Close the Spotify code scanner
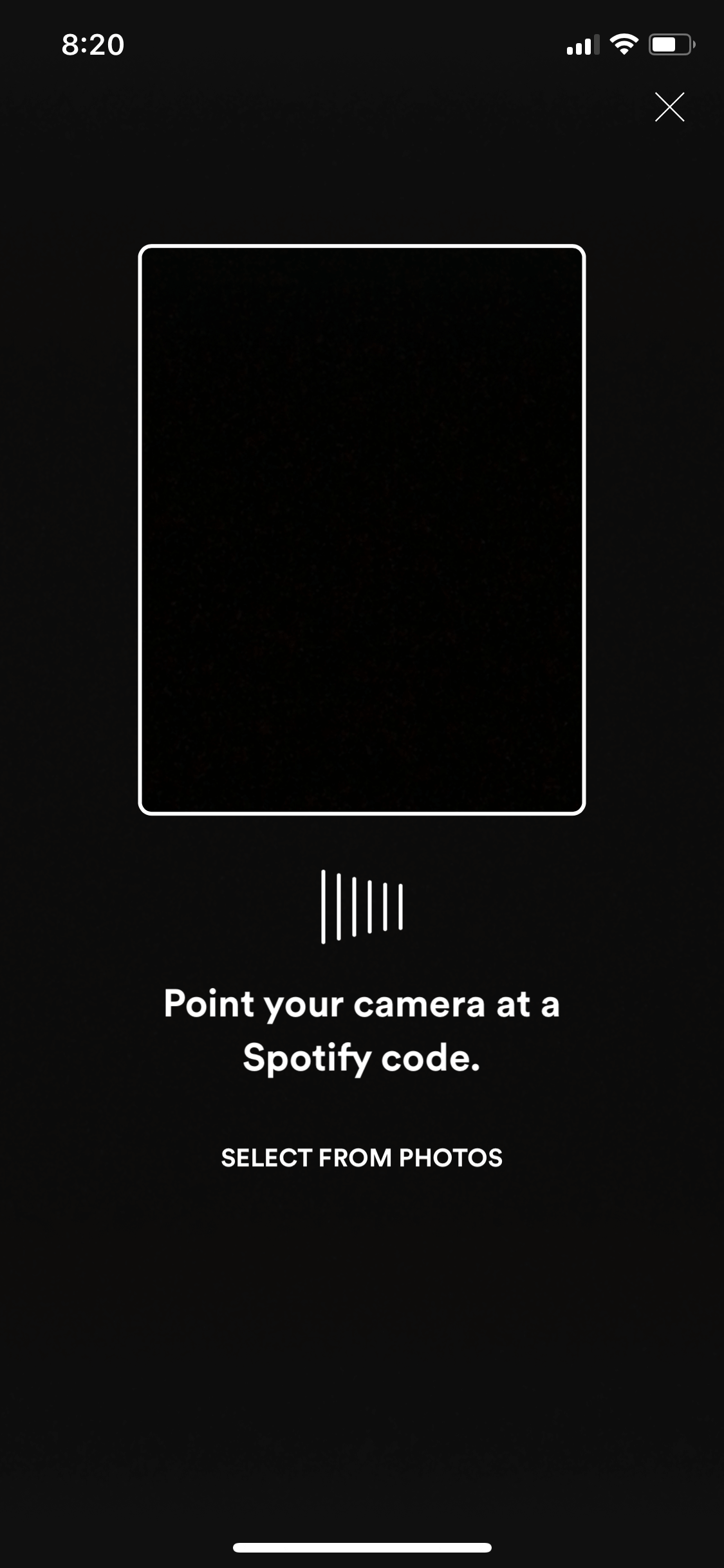The width and height of the screenshot is (724, 1568). point(669,107)
